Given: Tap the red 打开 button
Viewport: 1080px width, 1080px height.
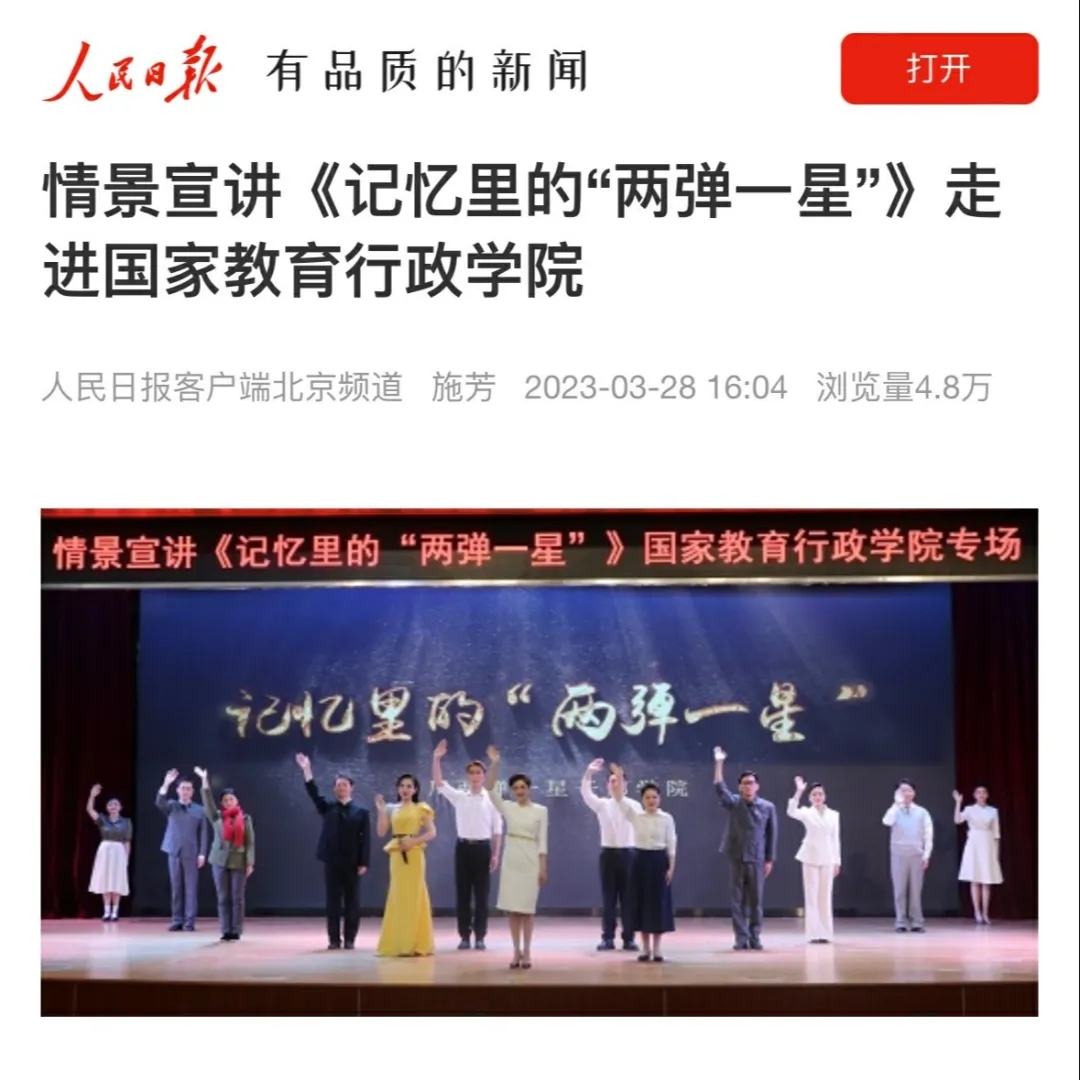Looking at the screenshot, I should tap(938, 69).
